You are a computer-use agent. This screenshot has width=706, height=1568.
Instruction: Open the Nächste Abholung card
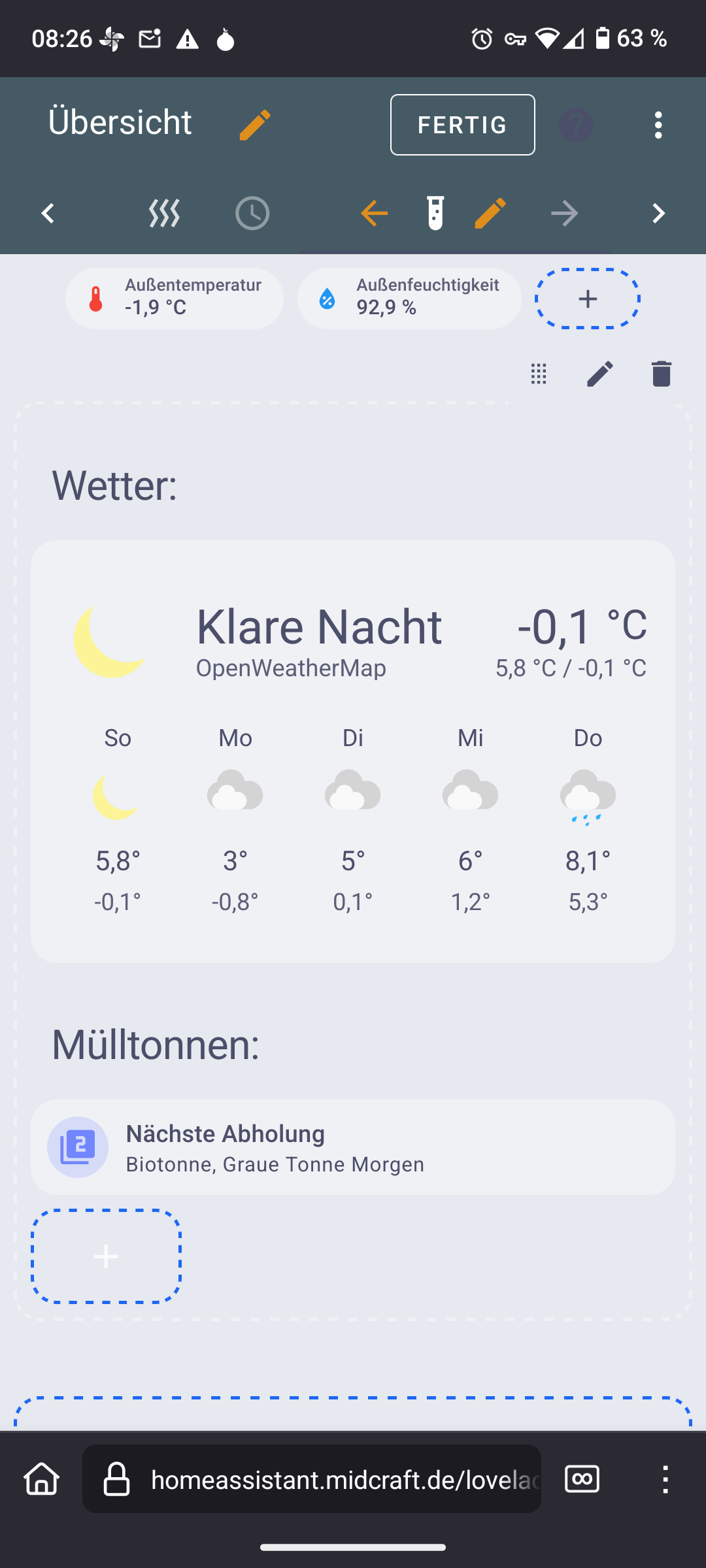(x=353, y=1147)
